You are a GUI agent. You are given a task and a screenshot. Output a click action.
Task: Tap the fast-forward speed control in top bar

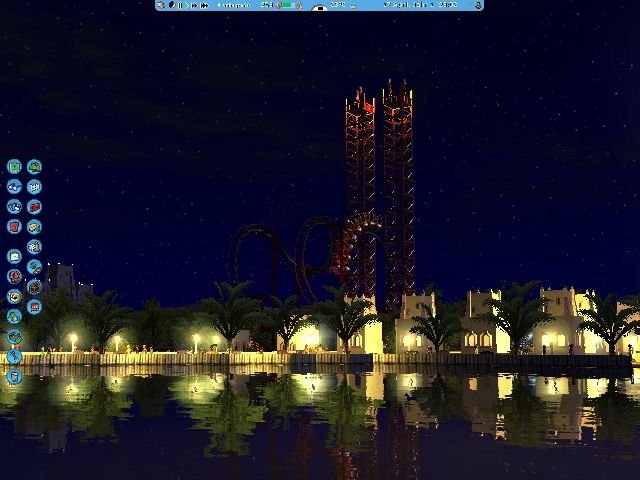pos(194,5)
